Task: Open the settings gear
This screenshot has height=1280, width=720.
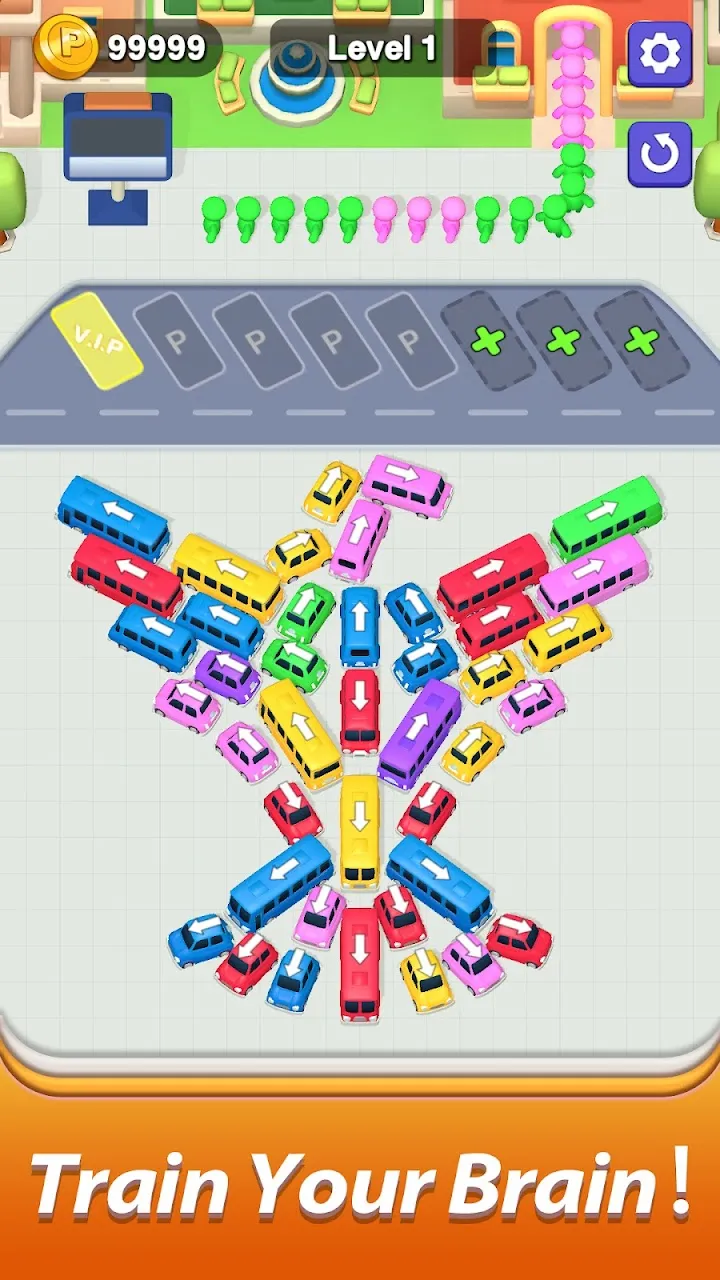Action: (659, 53)
